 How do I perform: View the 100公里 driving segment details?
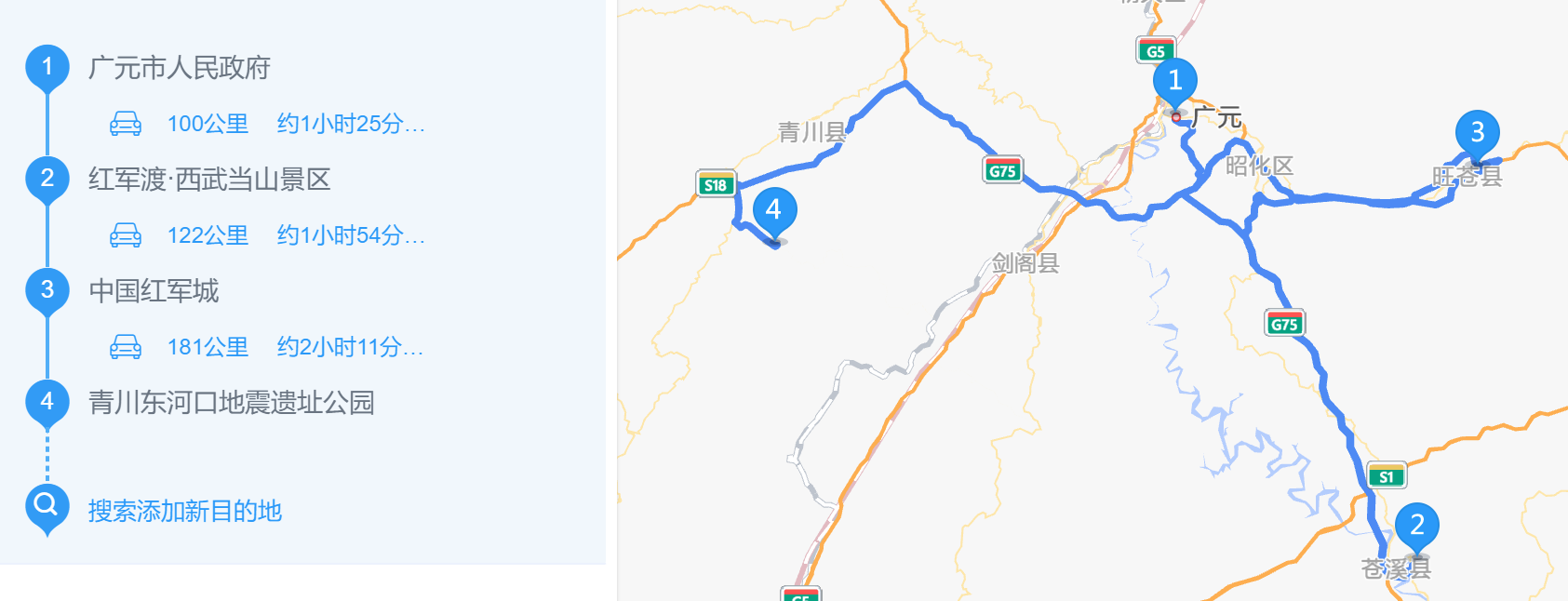268,124
